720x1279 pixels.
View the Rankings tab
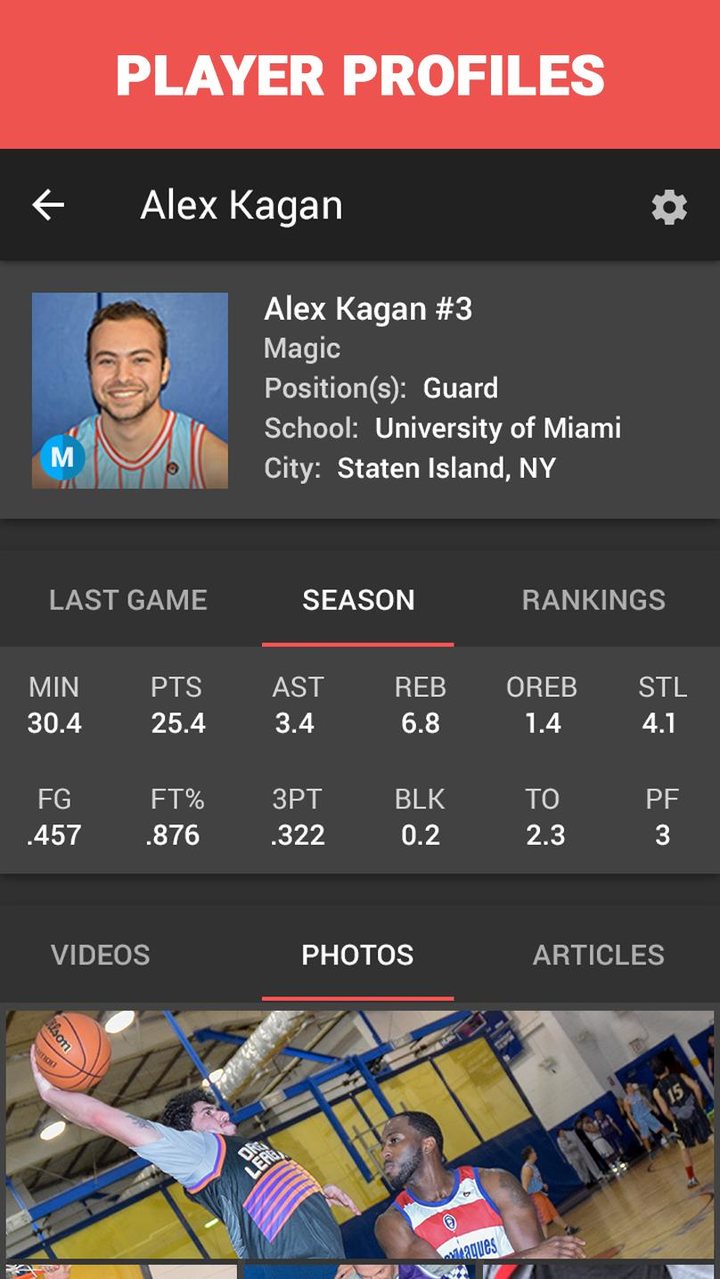click(x=593, y=600)
